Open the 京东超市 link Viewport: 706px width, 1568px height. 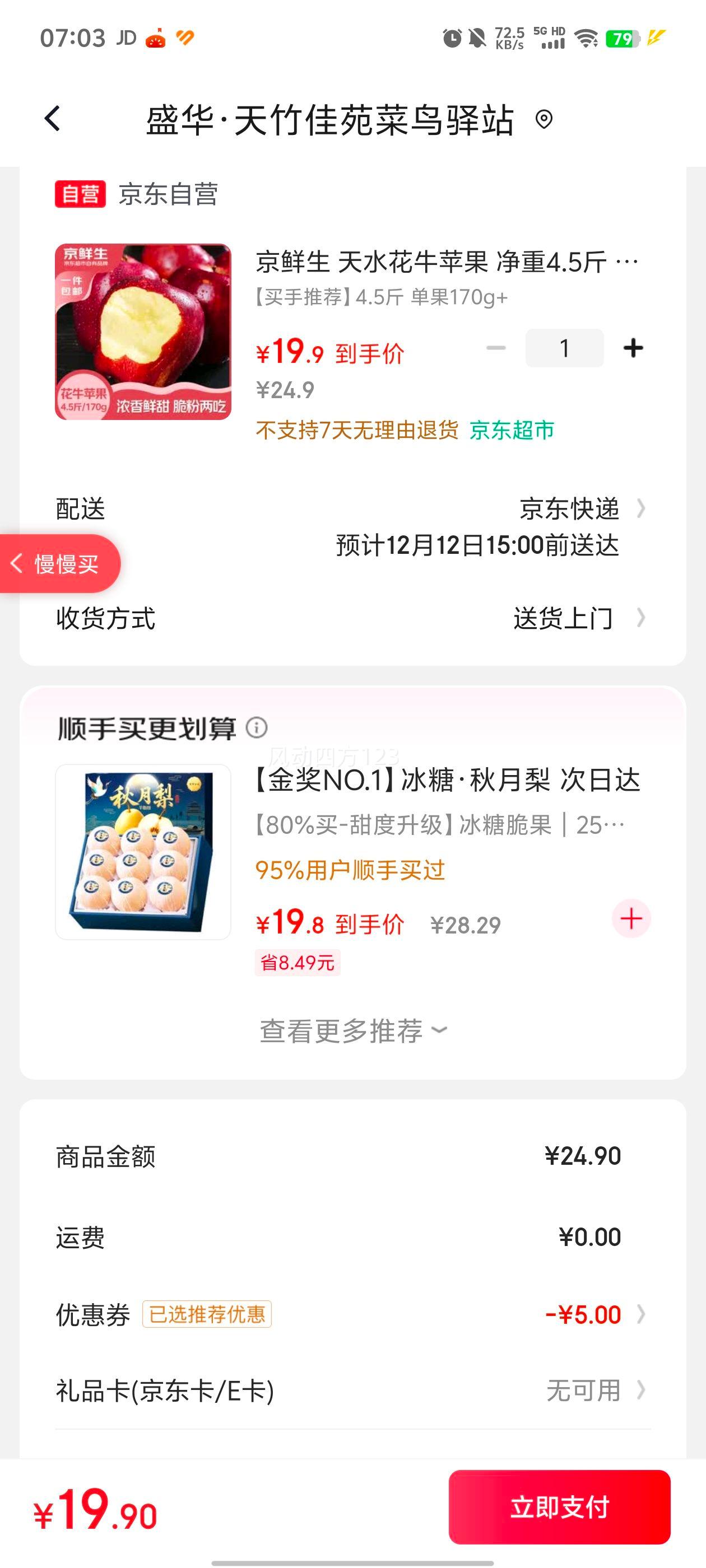tap(510, 429)
